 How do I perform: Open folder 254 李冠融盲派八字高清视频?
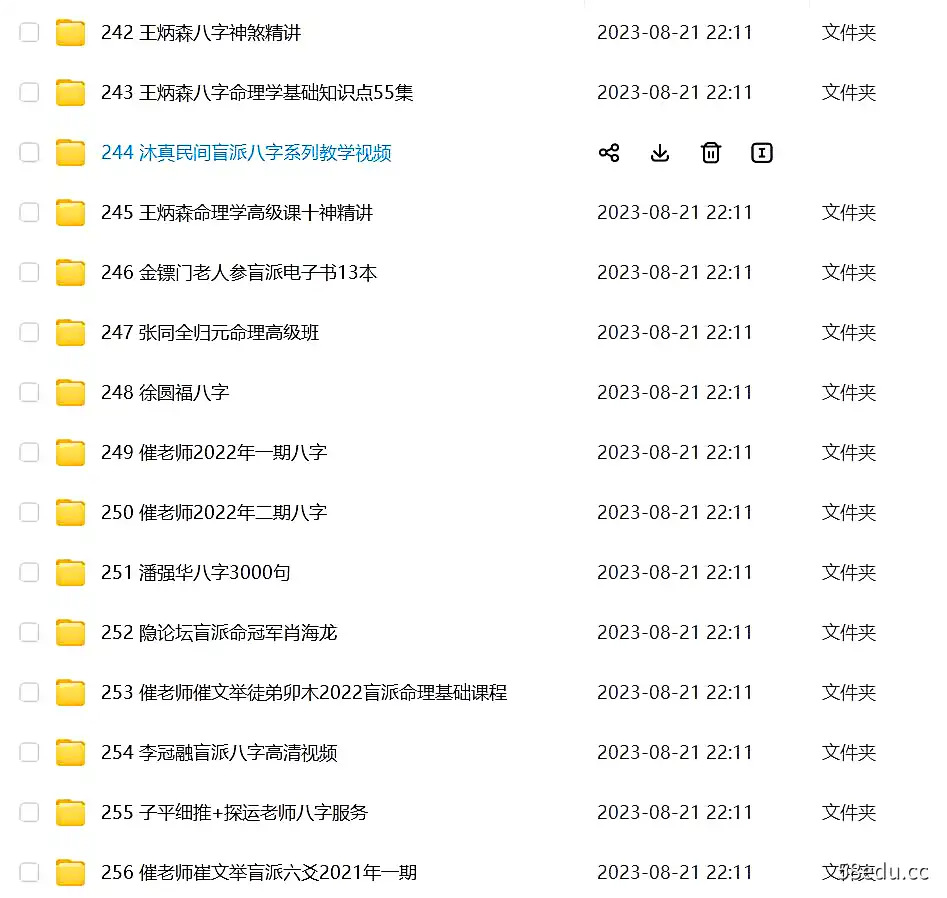tap(219, 753)
